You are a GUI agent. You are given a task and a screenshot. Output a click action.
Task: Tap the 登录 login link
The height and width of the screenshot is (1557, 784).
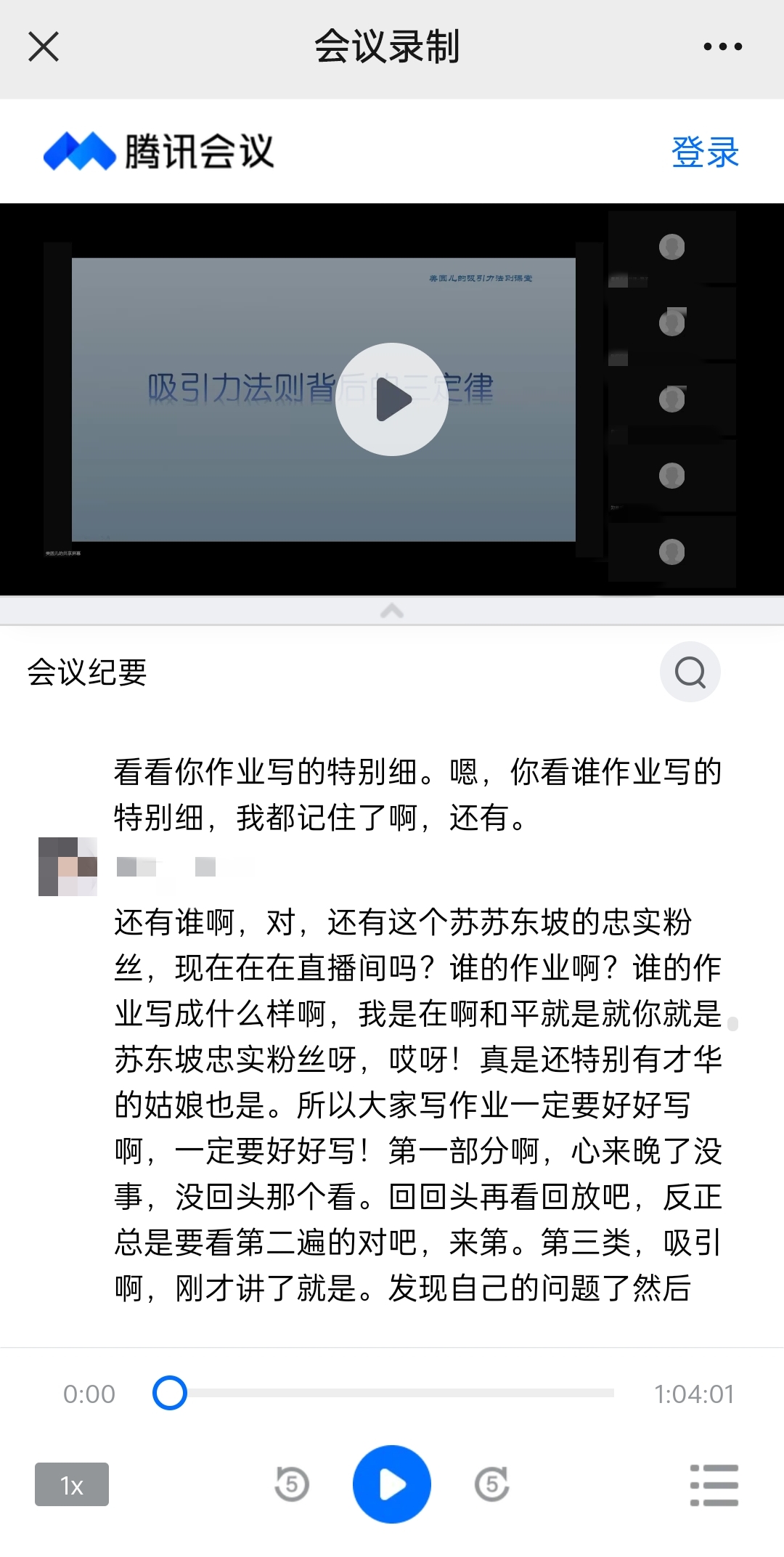pos(704,153)
